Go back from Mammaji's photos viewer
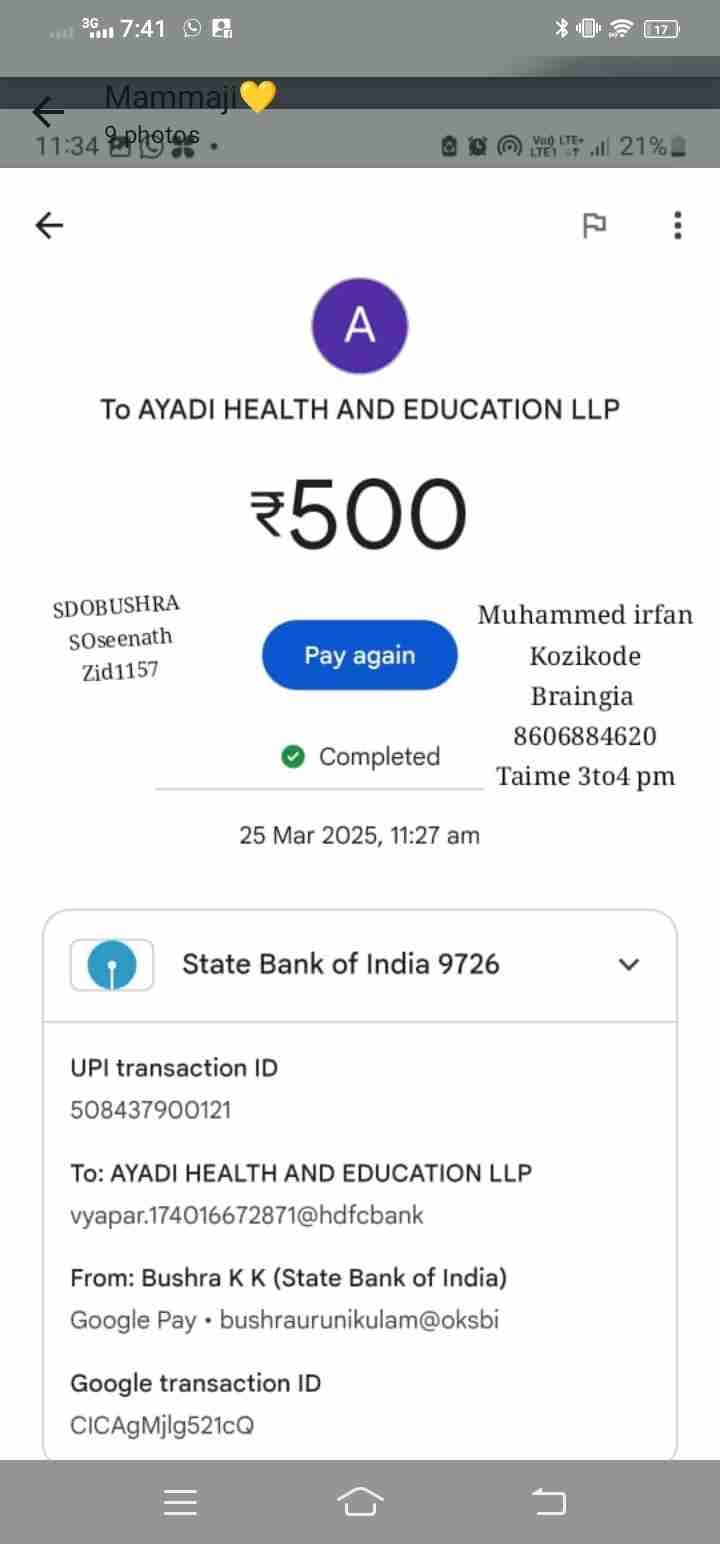720x1544 pixels. pos(48,111)
